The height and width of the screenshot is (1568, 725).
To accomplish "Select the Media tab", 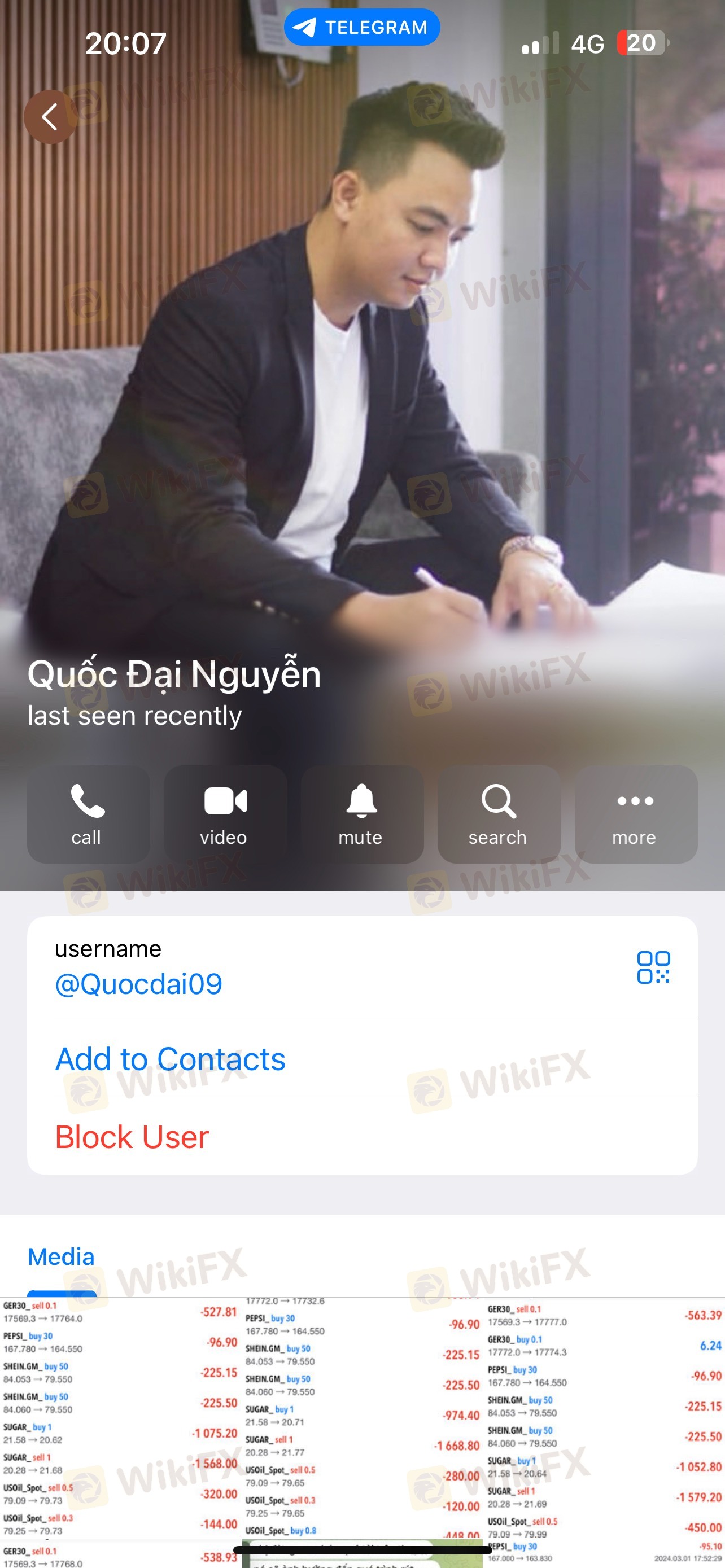I will point(62,1257).
